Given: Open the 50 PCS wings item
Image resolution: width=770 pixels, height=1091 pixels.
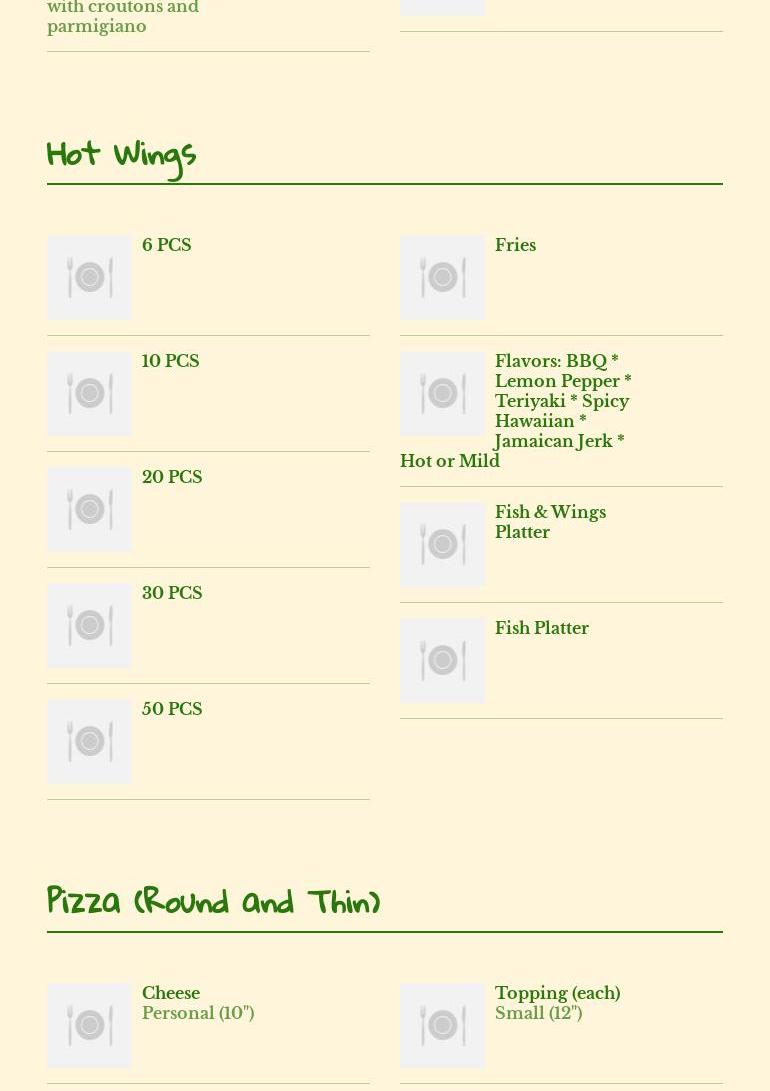Looking at the screenshot, I should coord(171,709).
